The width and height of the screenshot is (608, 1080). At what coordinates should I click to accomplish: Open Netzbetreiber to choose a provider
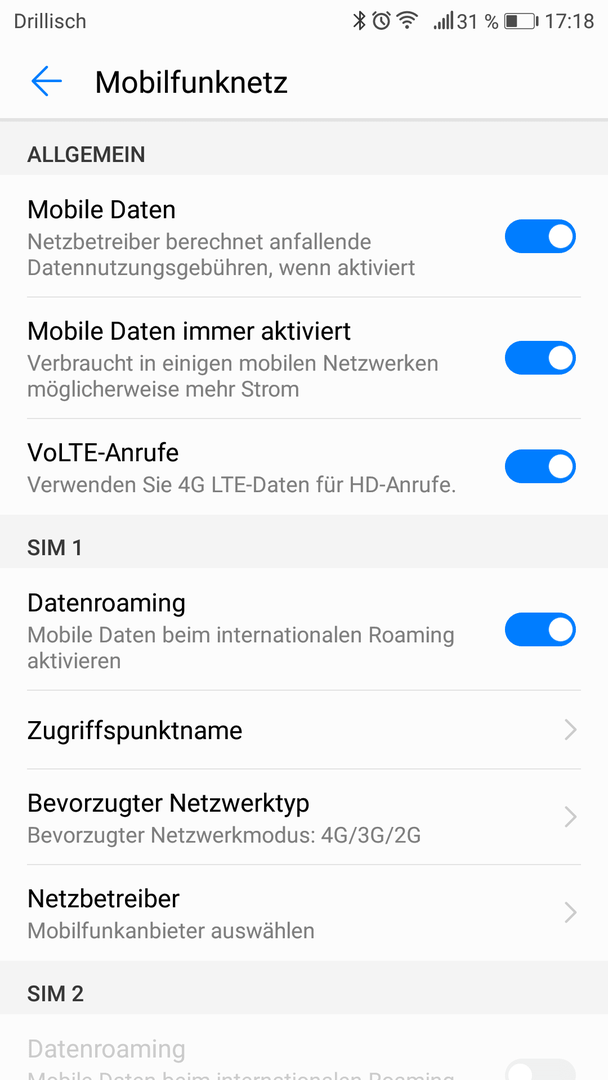click(304, 913)
